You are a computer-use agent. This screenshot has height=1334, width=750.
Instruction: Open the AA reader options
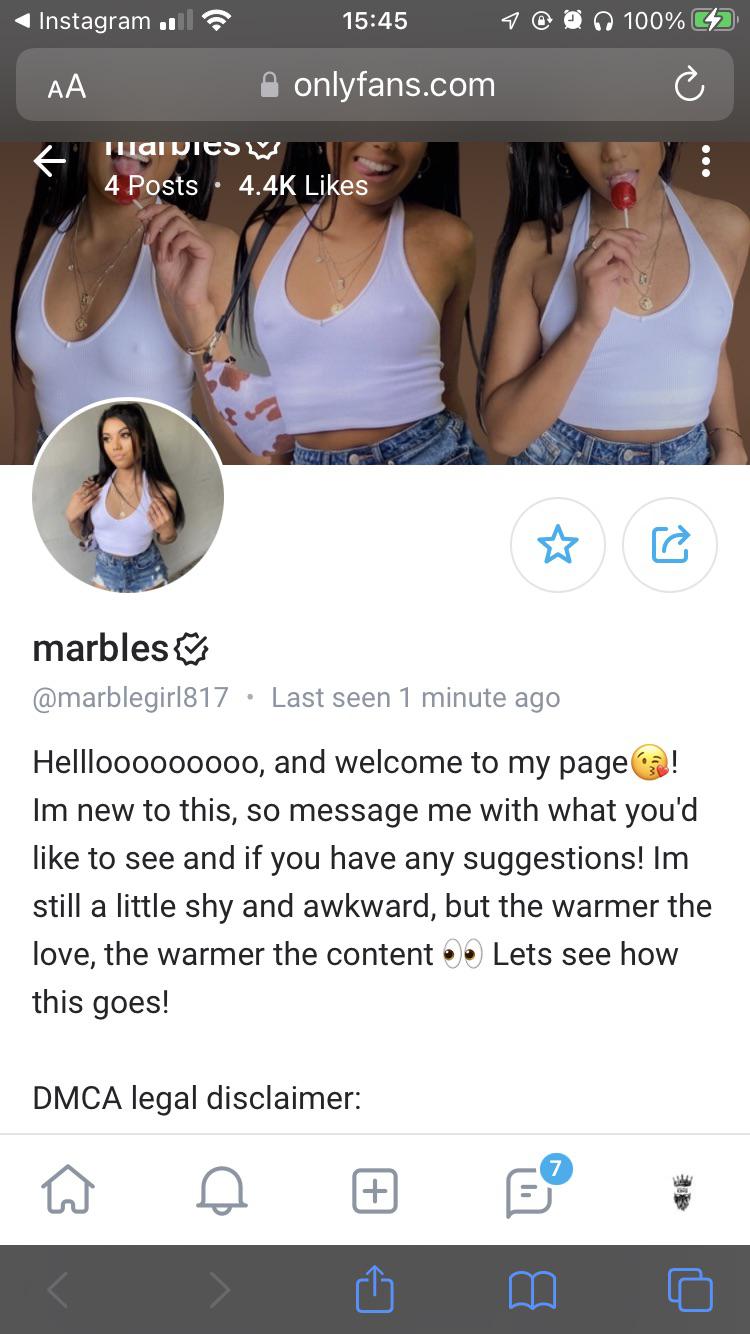67,87
